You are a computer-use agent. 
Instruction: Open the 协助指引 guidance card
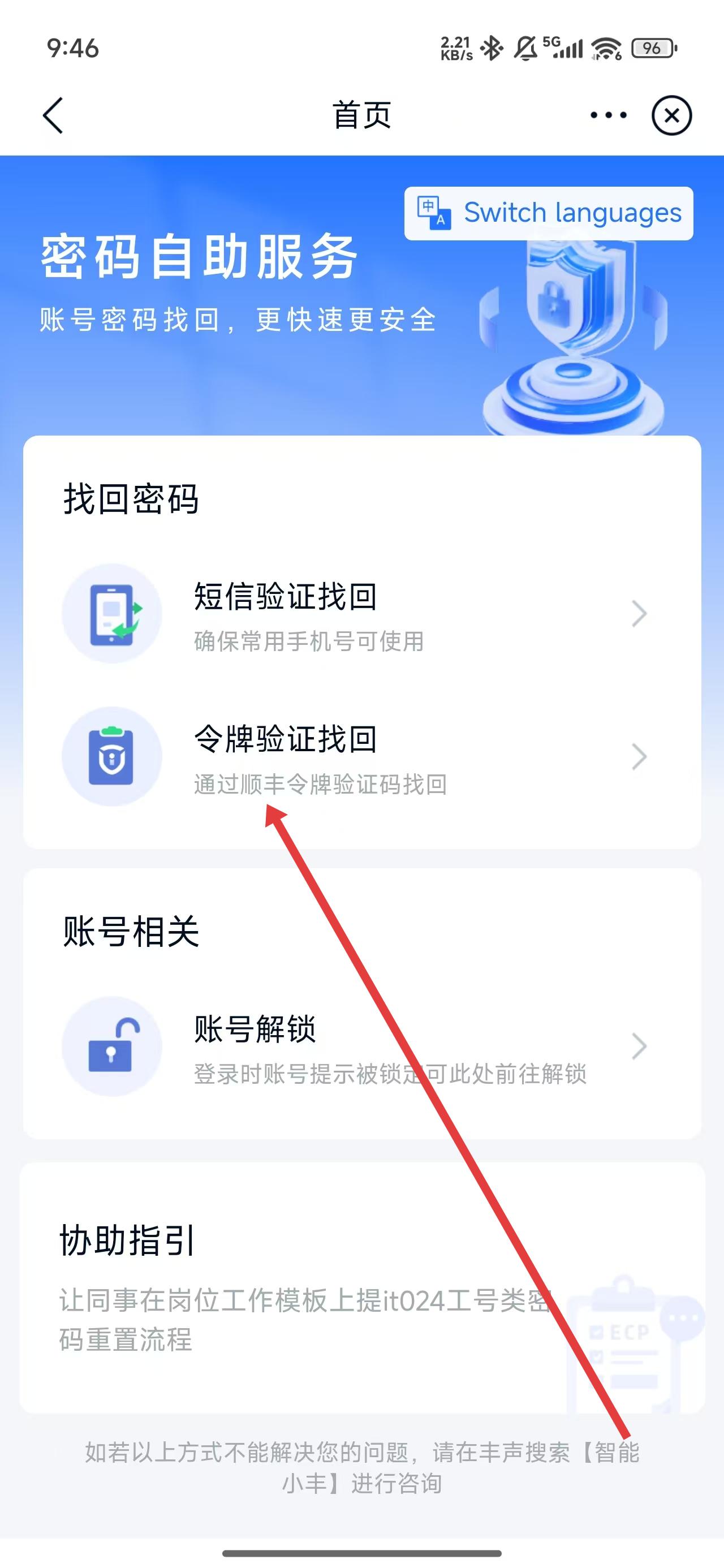click(361, 1287)
